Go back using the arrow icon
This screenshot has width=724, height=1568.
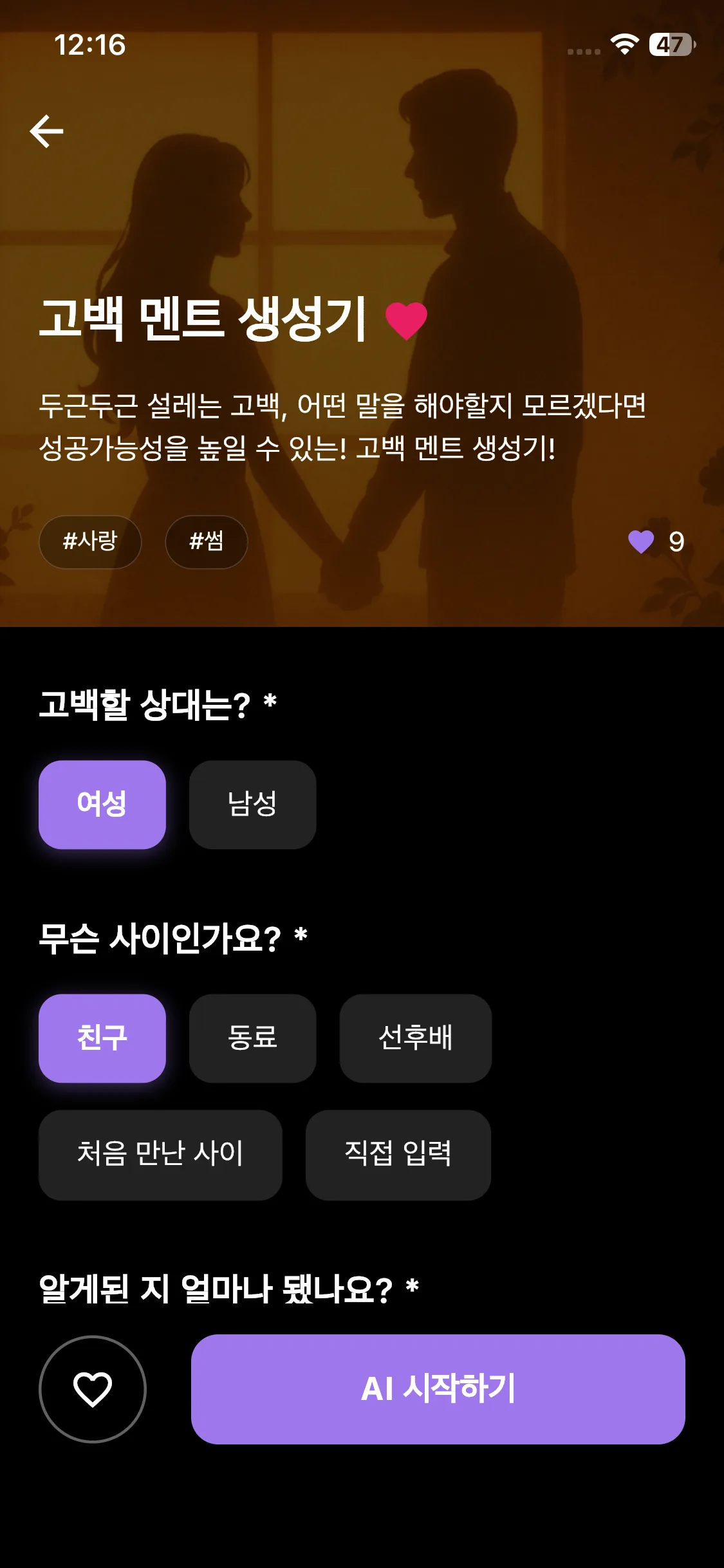[x=47, y=131]
